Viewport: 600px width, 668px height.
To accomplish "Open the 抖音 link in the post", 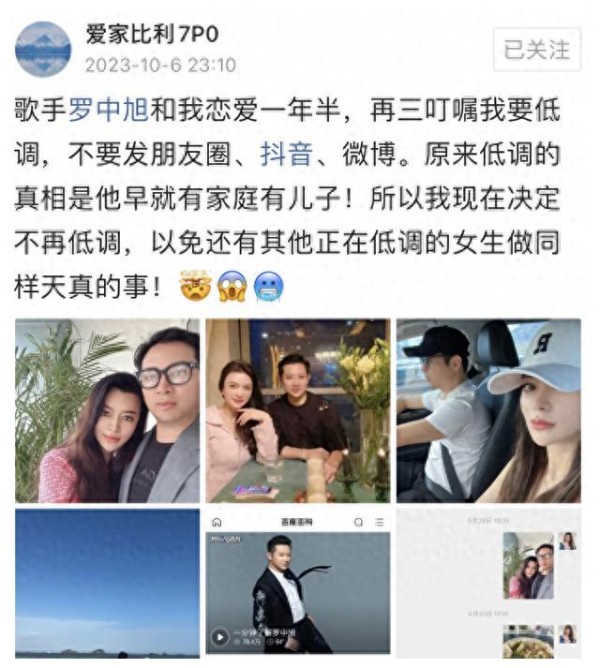I will 283,155.
